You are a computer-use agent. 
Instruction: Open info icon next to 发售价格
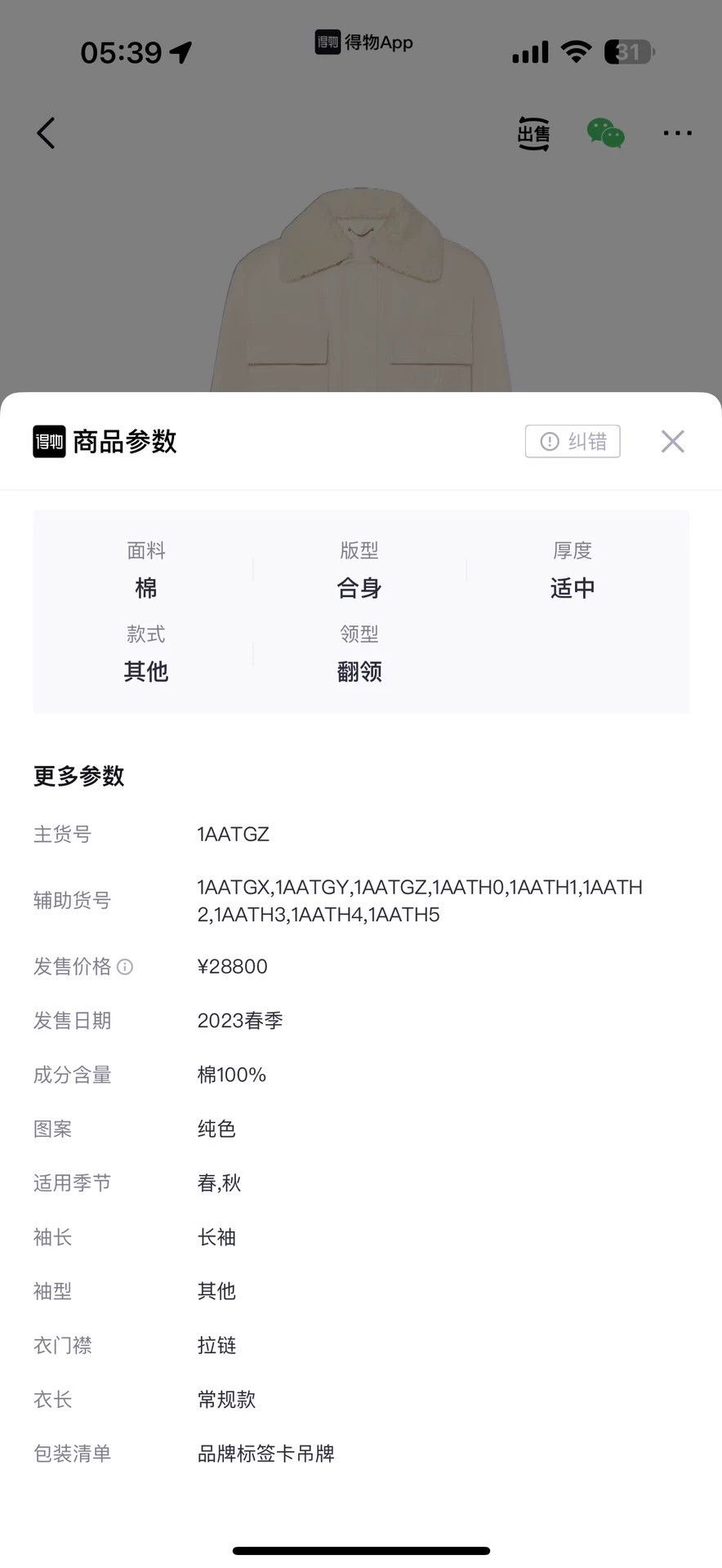[125, 967]
